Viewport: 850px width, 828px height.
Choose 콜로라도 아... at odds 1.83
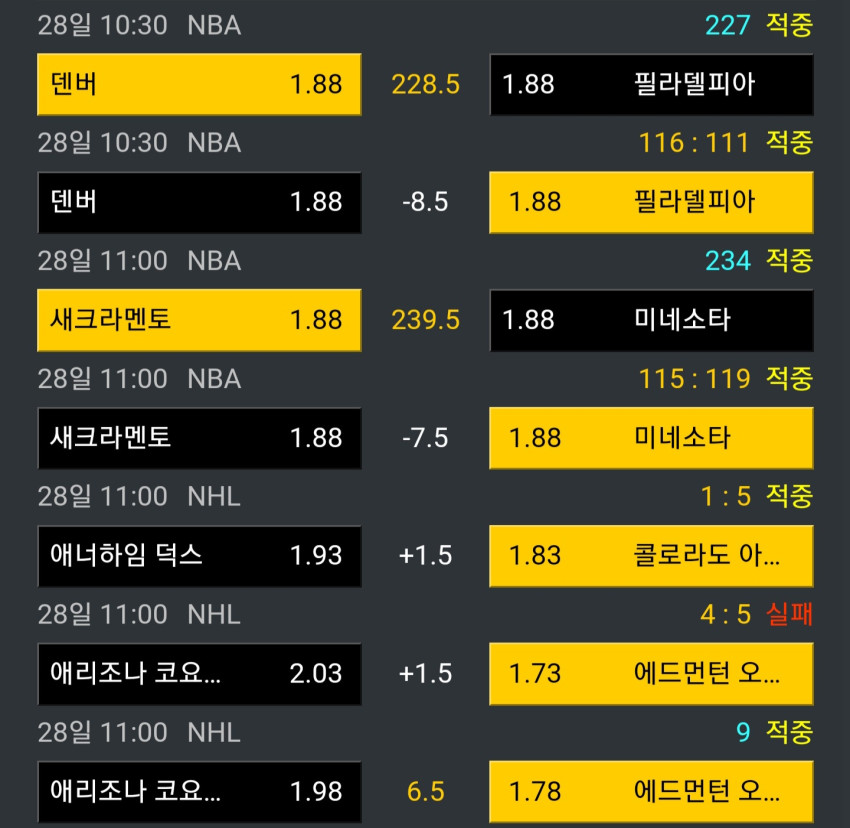651,556
